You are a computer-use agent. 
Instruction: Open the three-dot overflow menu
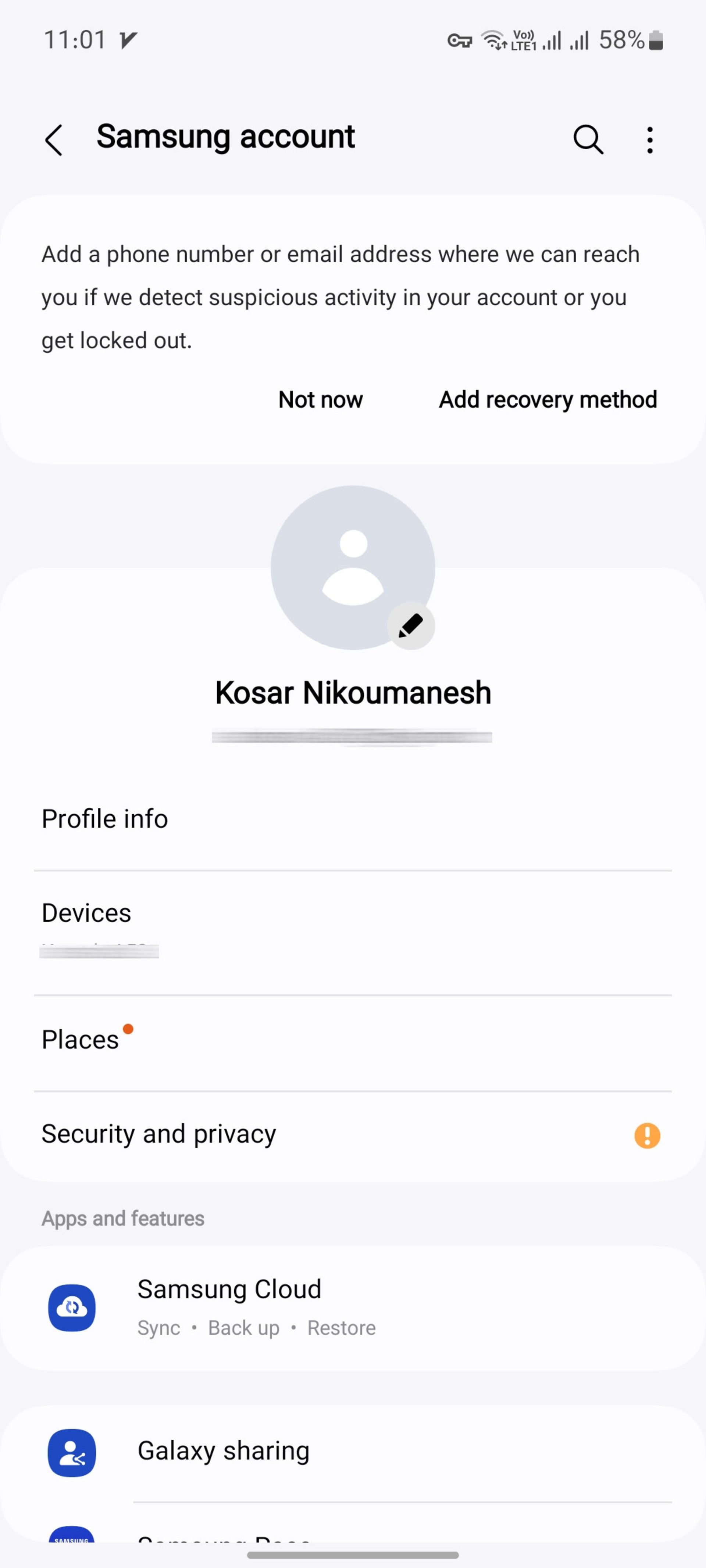(x=650, y=139)
